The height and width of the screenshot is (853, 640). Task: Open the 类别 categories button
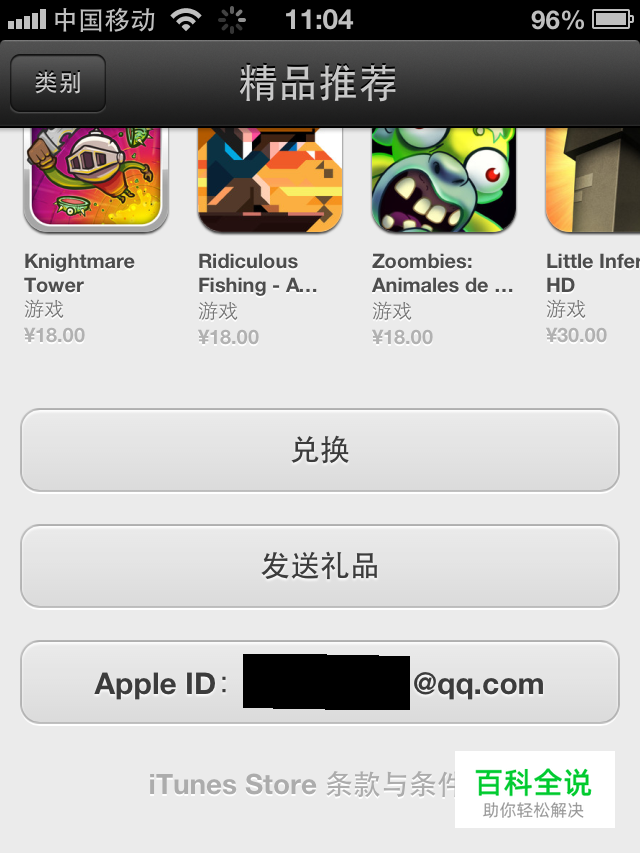[x=58, y=83]
